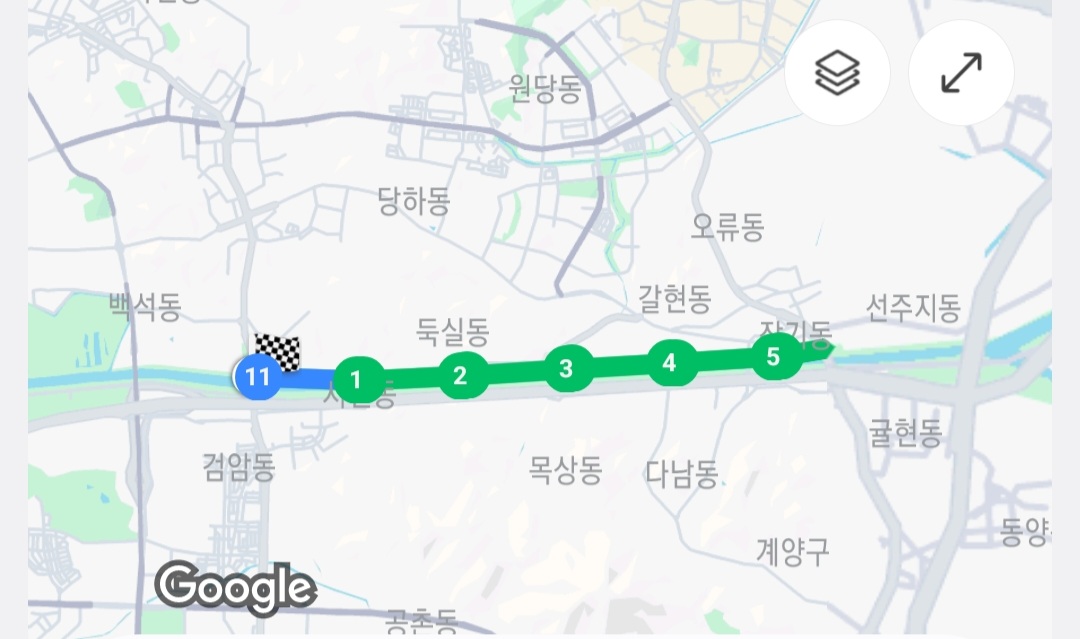Select the blue kilometer 11 marker

(x=258, y=377)
